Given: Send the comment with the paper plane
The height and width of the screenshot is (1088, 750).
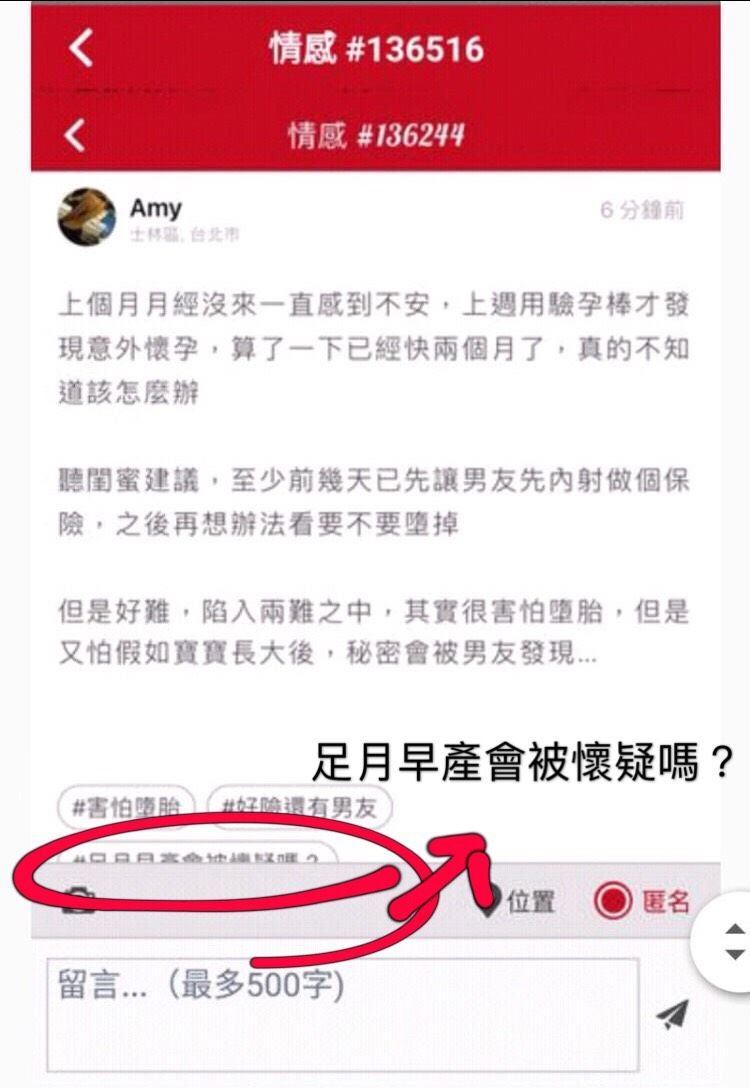Looking at the screenshot, I should point(673,1015).
